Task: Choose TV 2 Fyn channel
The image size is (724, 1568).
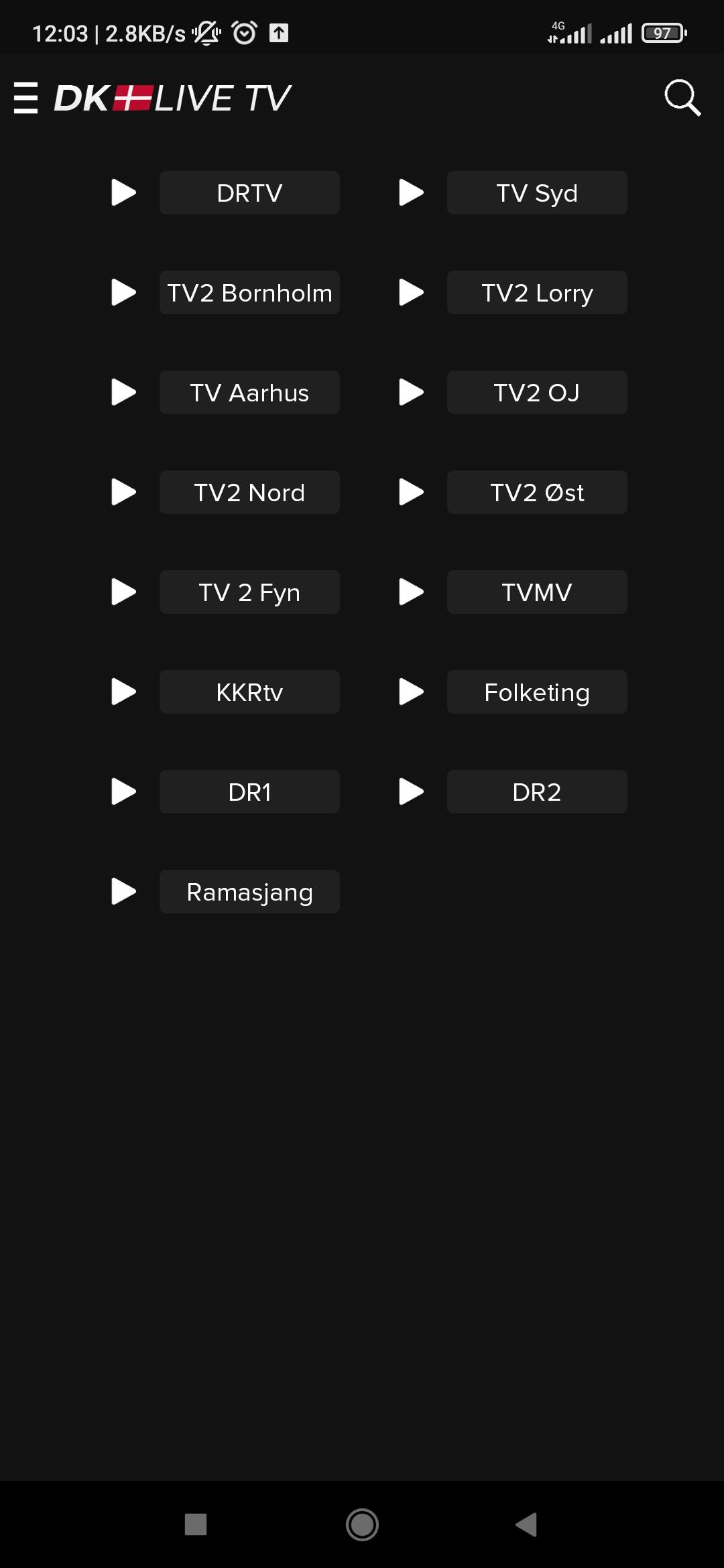Action: [249, 592]
